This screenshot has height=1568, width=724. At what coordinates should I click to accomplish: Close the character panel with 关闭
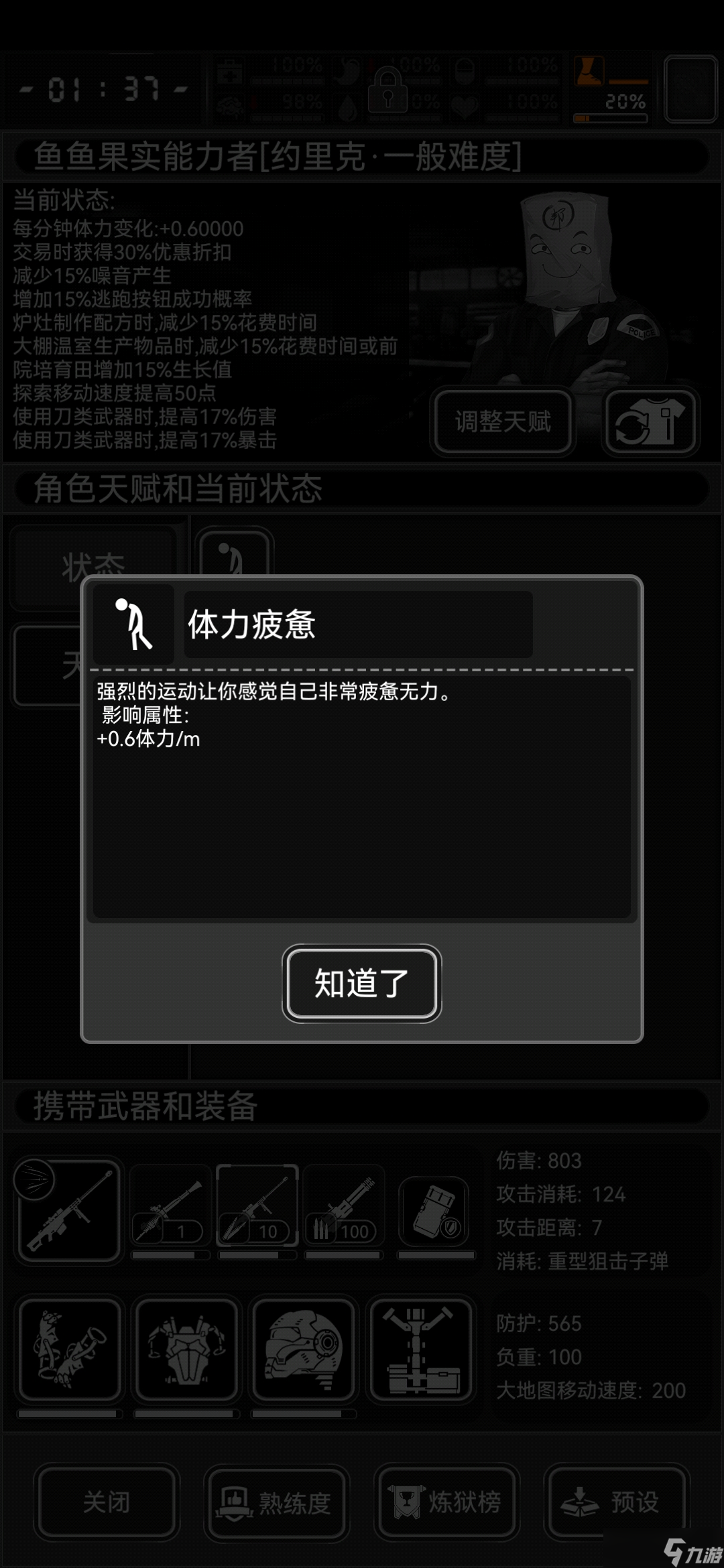107,1502
